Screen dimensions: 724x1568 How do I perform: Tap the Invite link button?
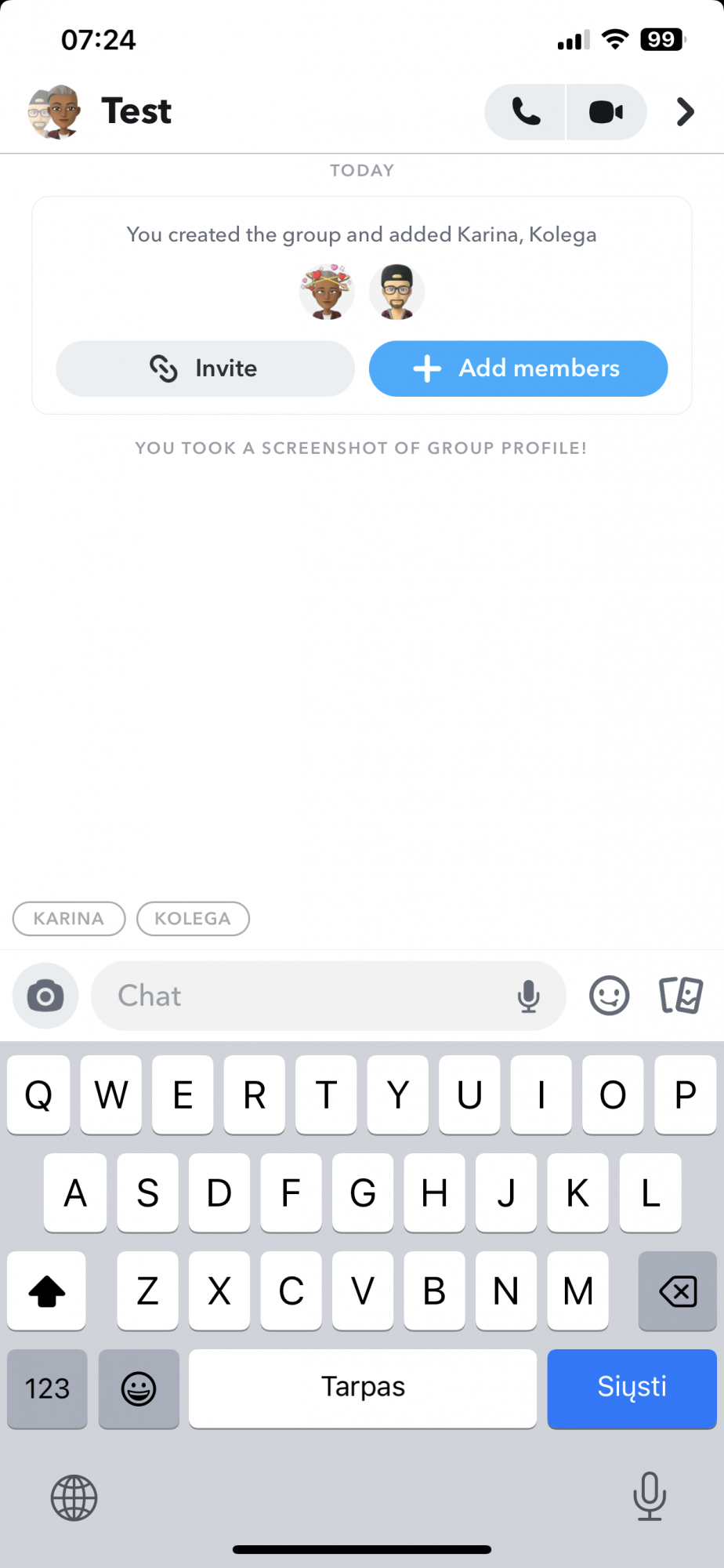tap(205, 368)
